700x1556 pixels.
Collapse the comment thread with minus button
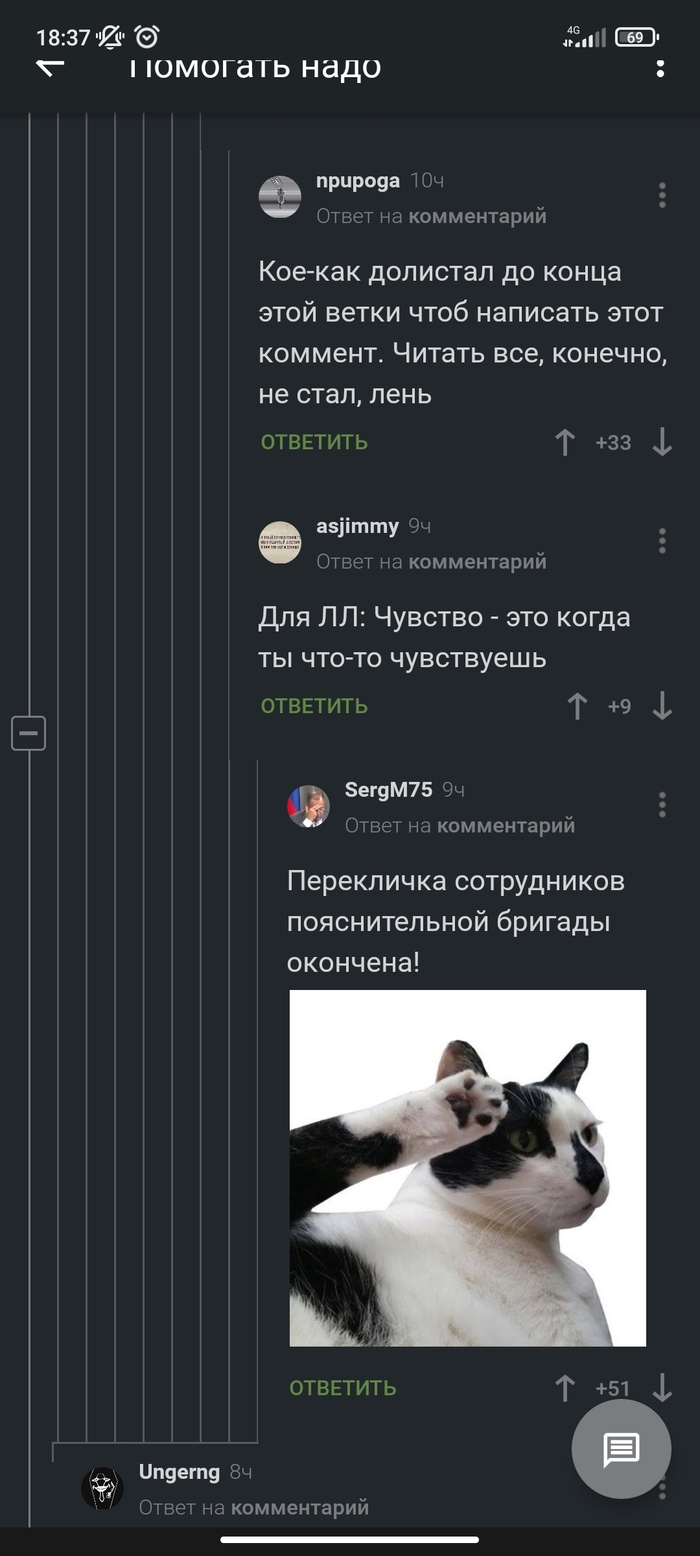(x=29, y=733)
